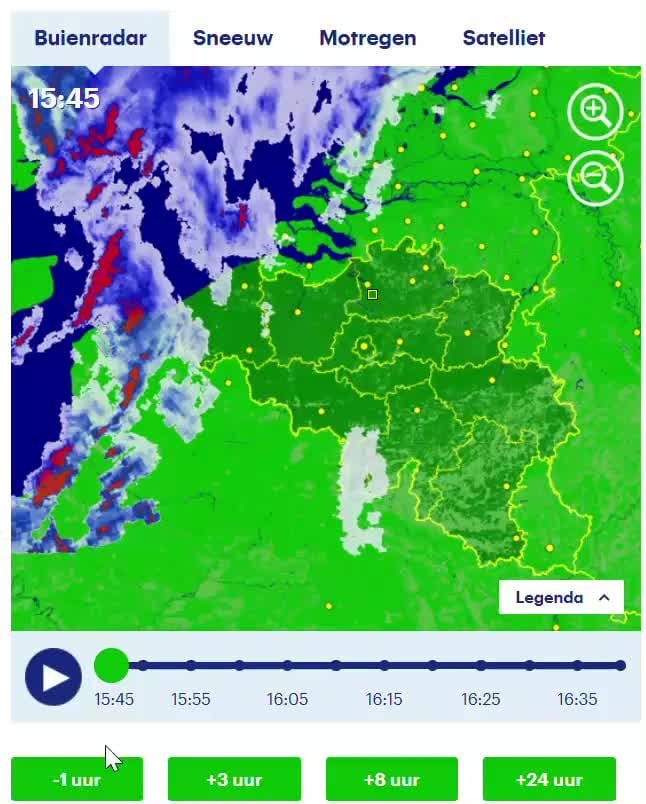Switch to the Sneeuw tab

[233, 38]
